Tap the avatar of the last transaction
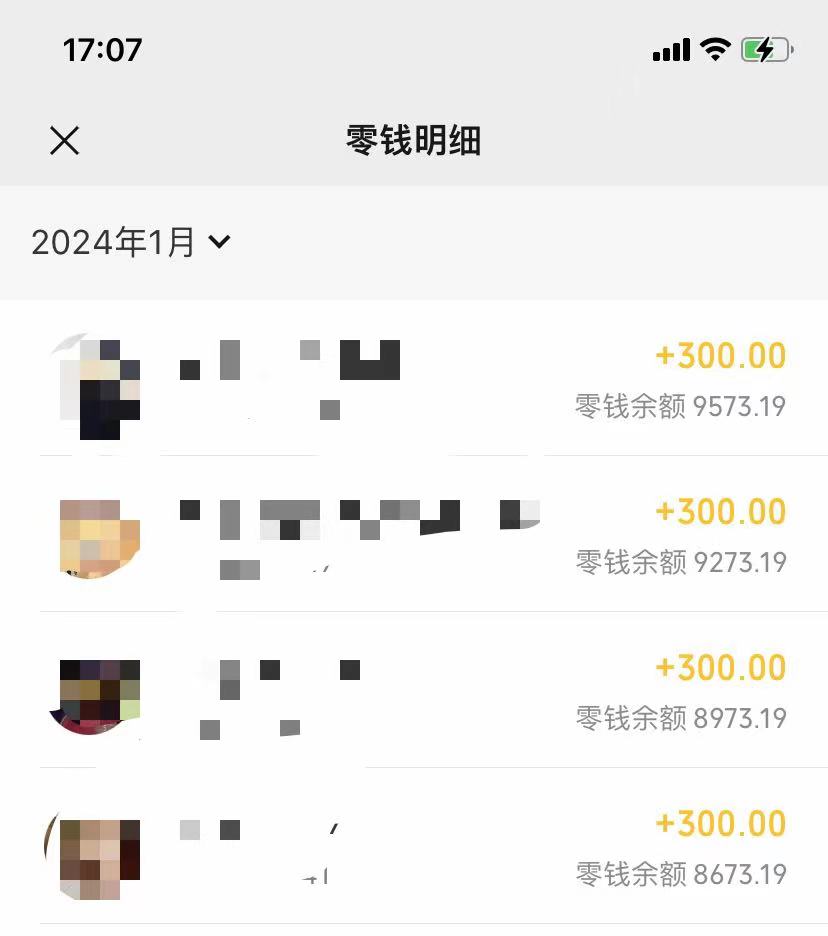This screenshot has width=828, height=936. 100,858
